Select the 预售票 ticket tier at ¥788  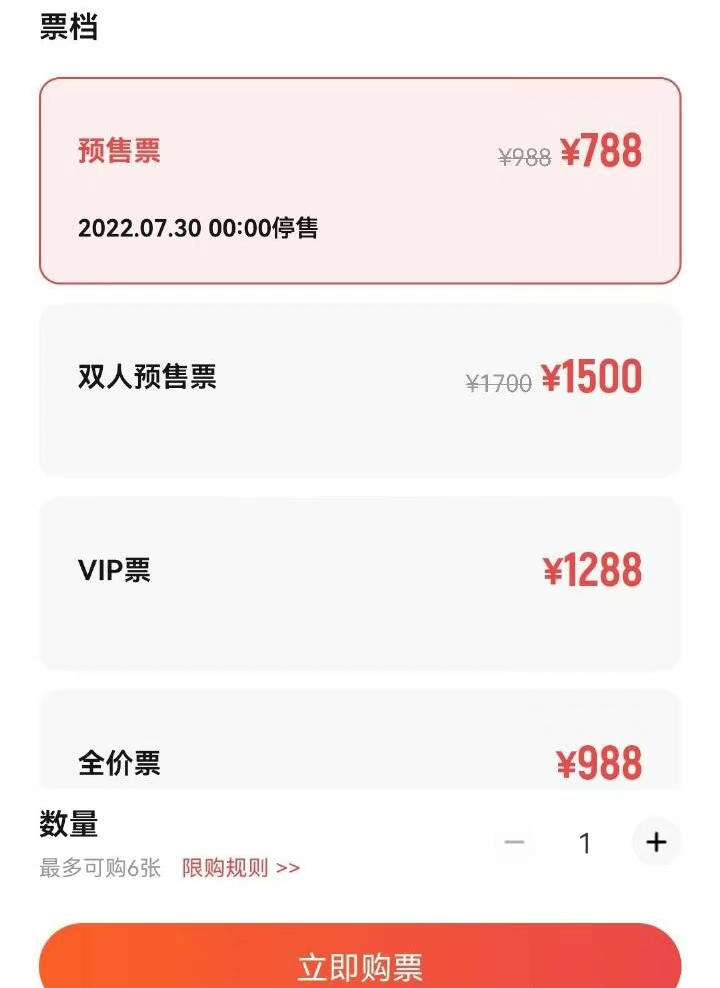point(360,181)
